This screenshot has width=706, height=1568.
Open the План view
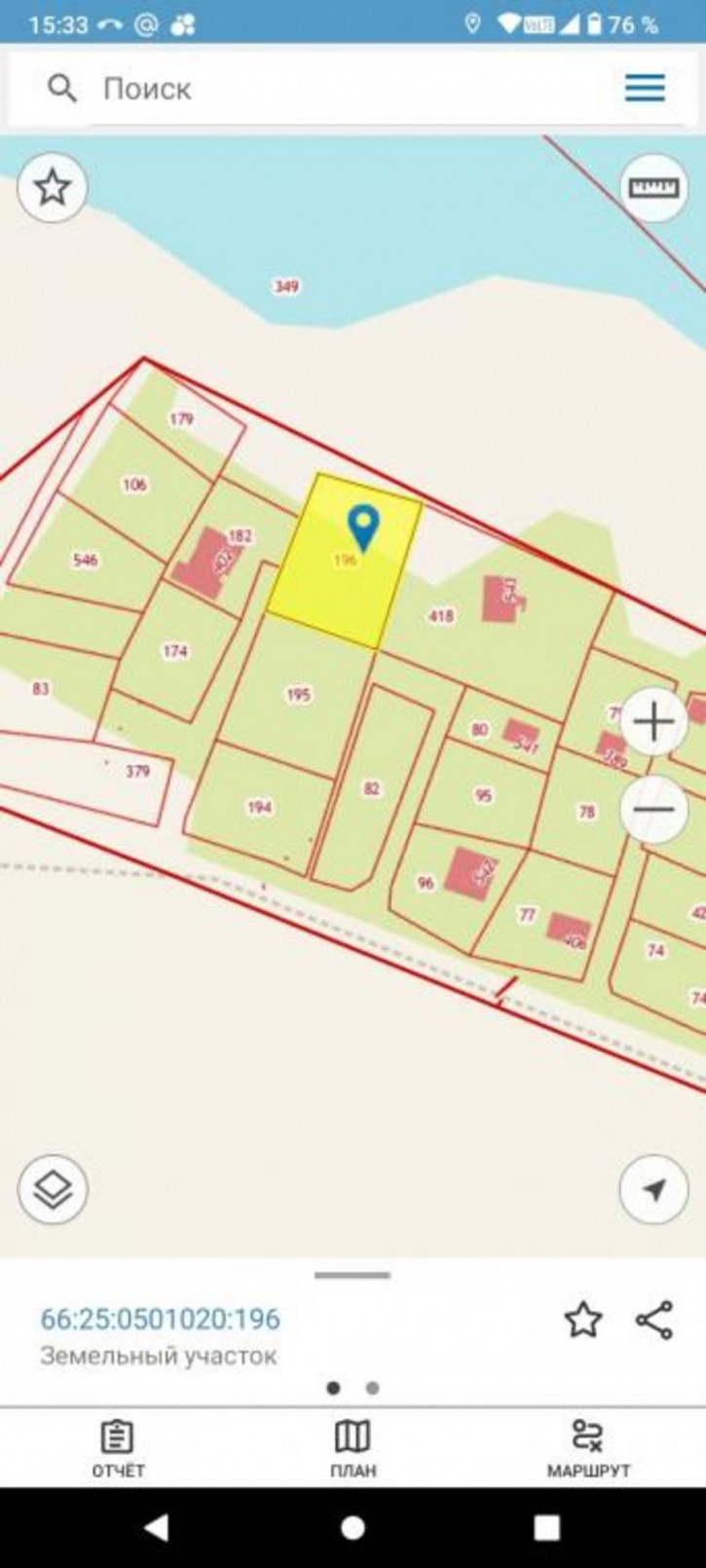(x=353, y=1448)
